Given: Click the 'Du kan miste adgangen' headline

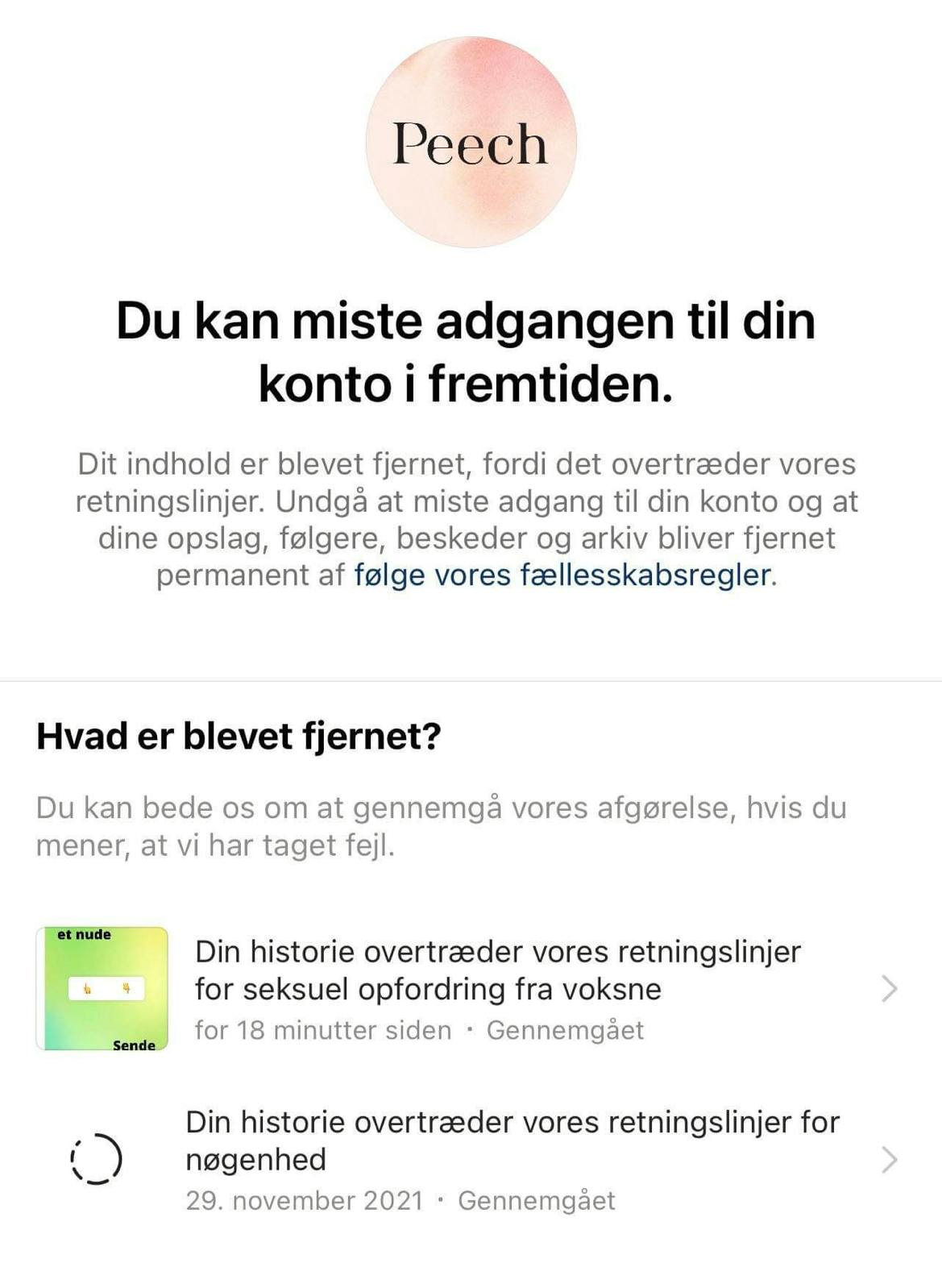Looking at the screenshot, I should (470, 350).
